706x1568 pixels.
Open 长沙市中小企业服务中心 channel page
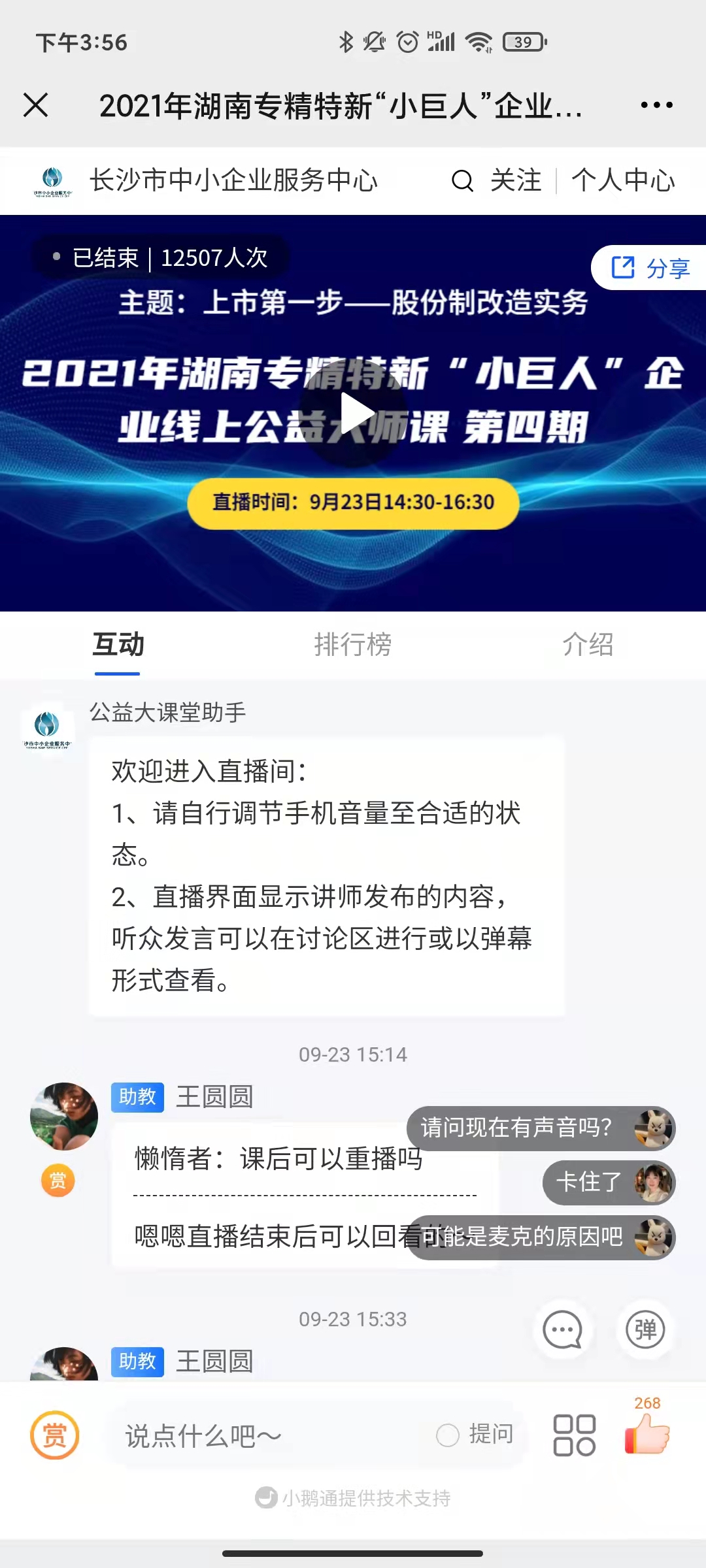[x=233, y=180]
